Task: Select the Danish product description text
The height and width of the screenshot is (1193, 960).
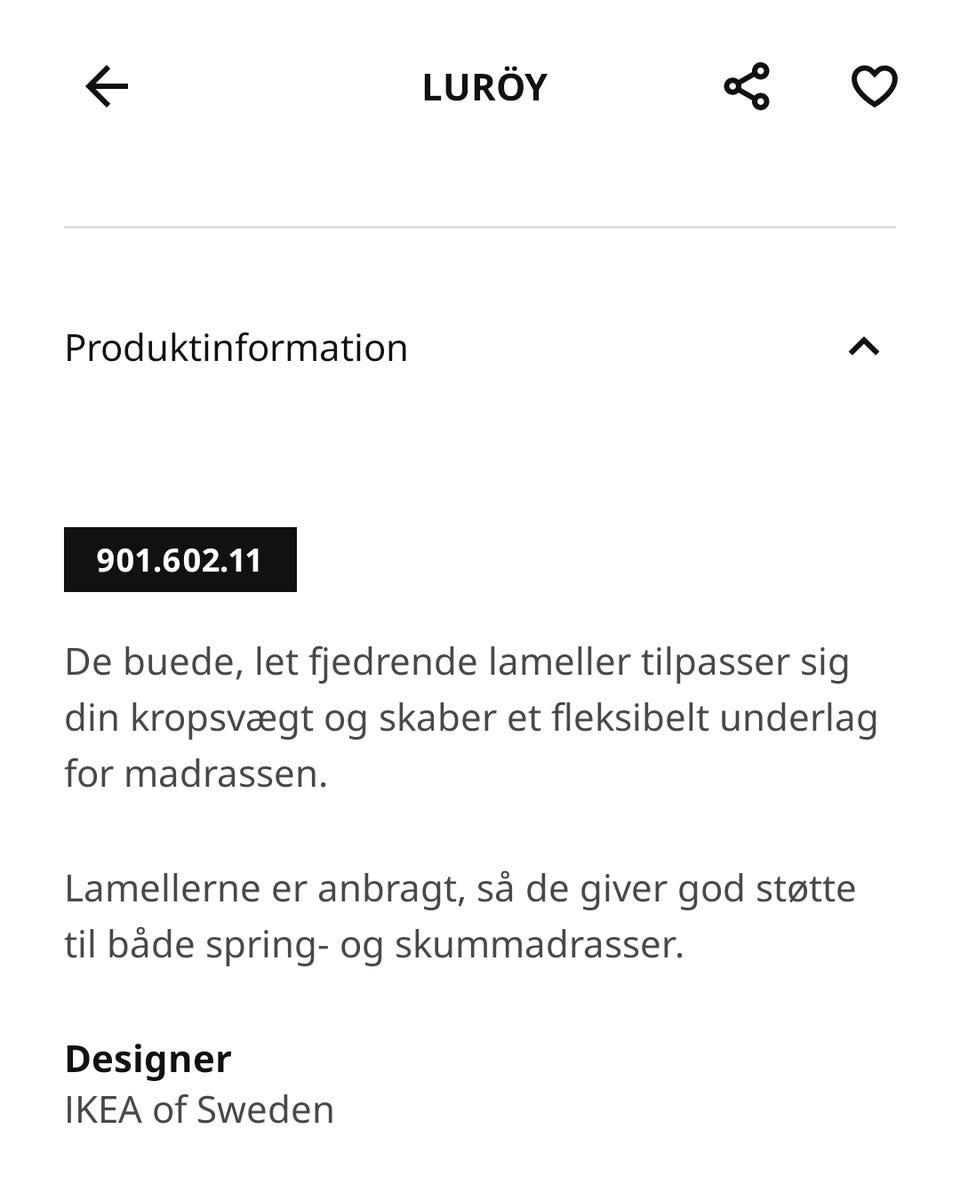Action: point(470,716)
